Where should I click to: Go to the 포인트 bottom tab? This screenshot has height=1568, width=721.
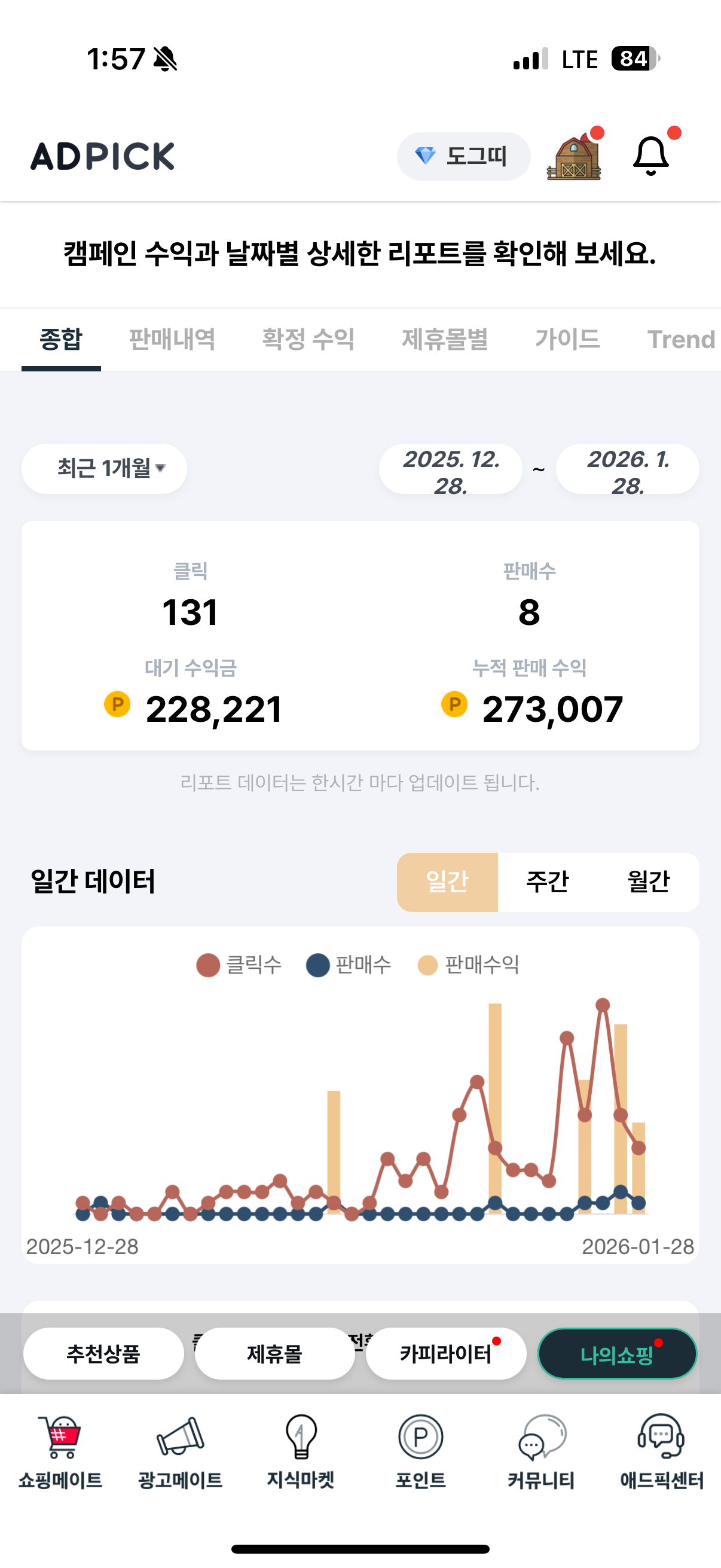coord(420,1451)
